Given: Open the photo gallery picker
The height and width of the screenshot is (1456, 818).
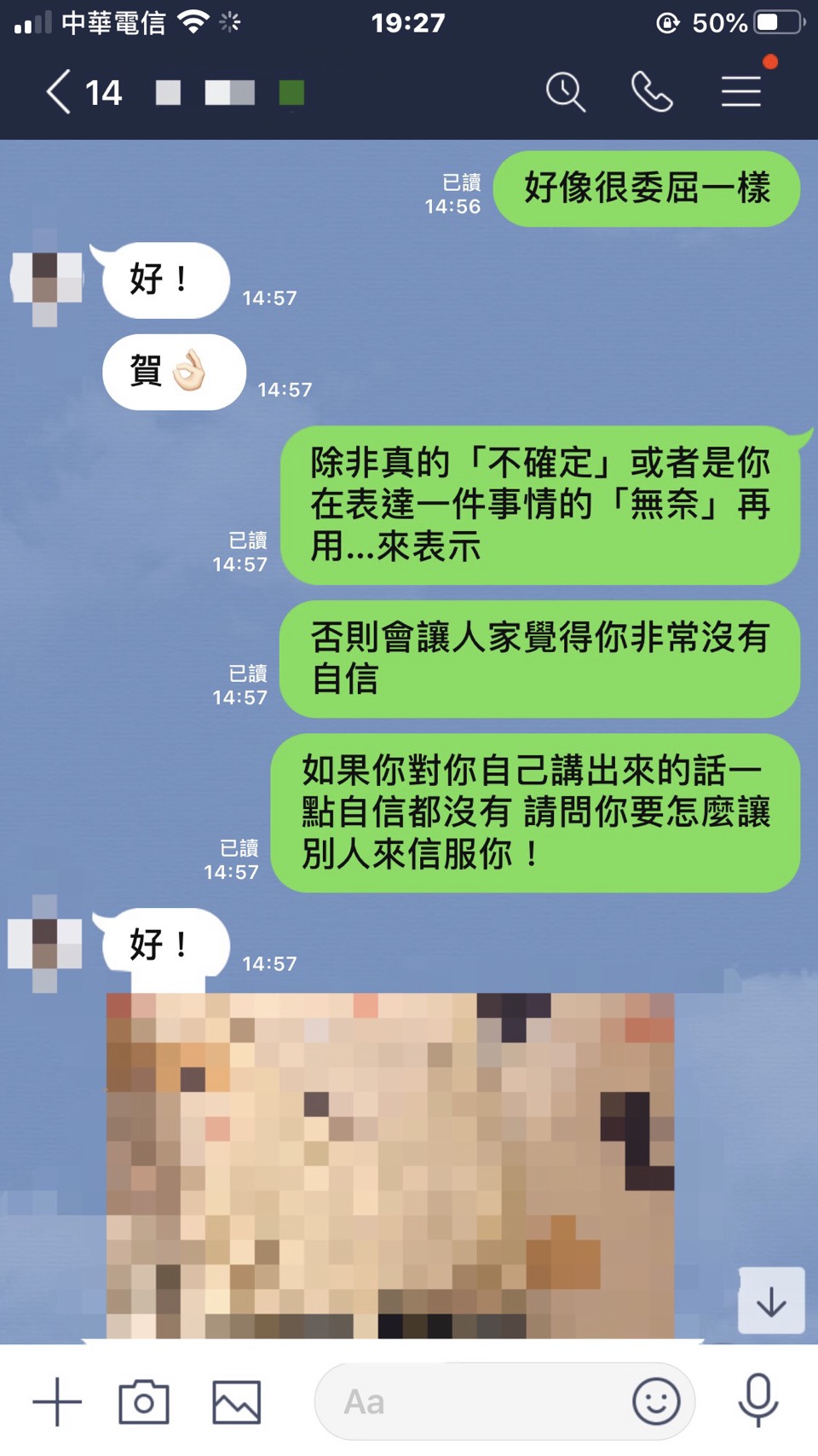Looking at the screenshot, I should [236, 1401].
